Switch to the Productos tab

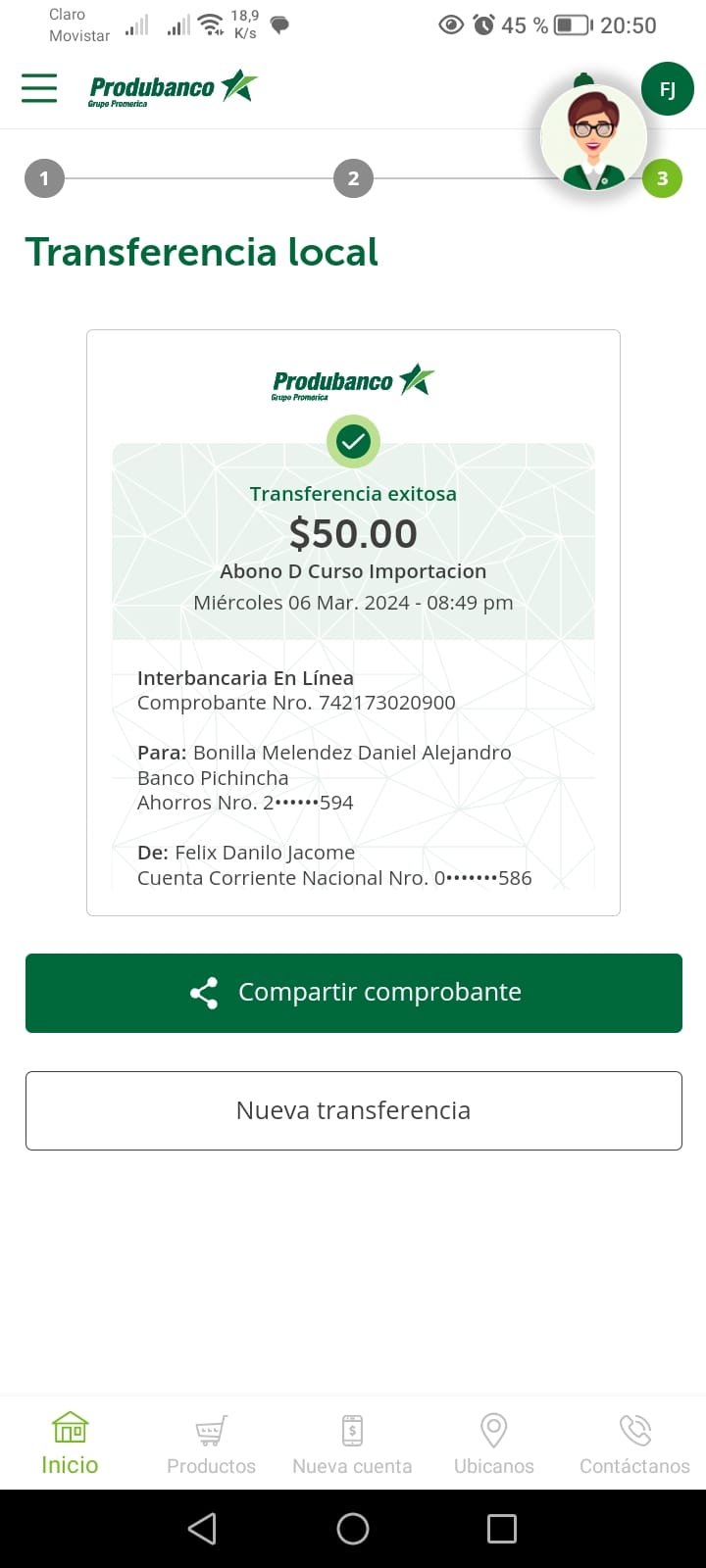[x=211, y=1444]
